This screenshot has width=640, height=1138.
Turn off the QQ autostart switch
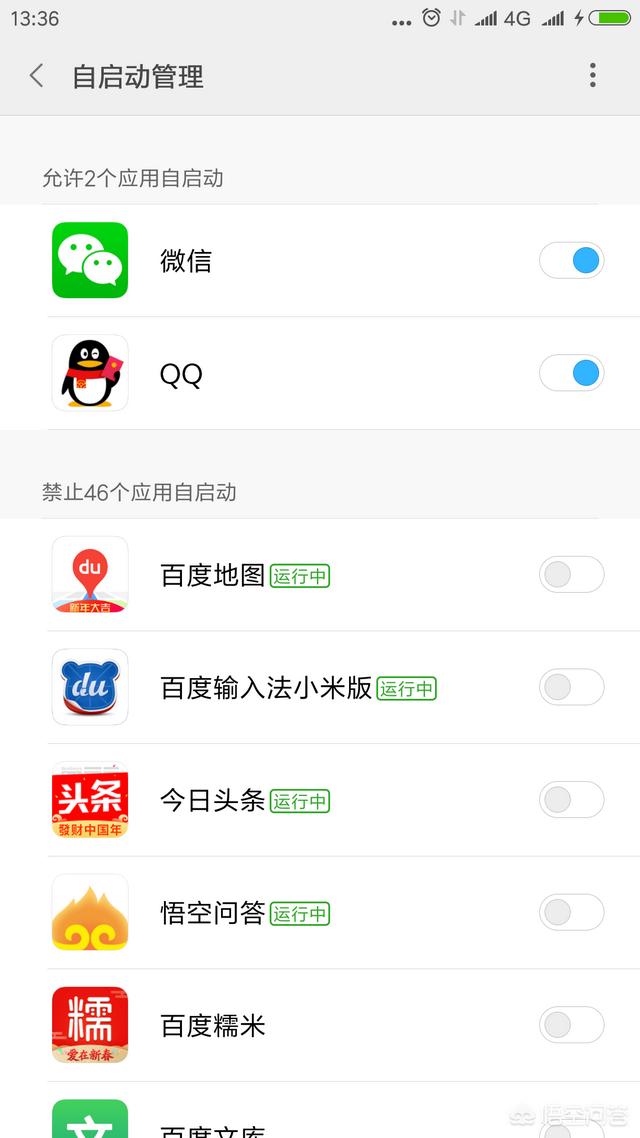click(x=571, y=374)
